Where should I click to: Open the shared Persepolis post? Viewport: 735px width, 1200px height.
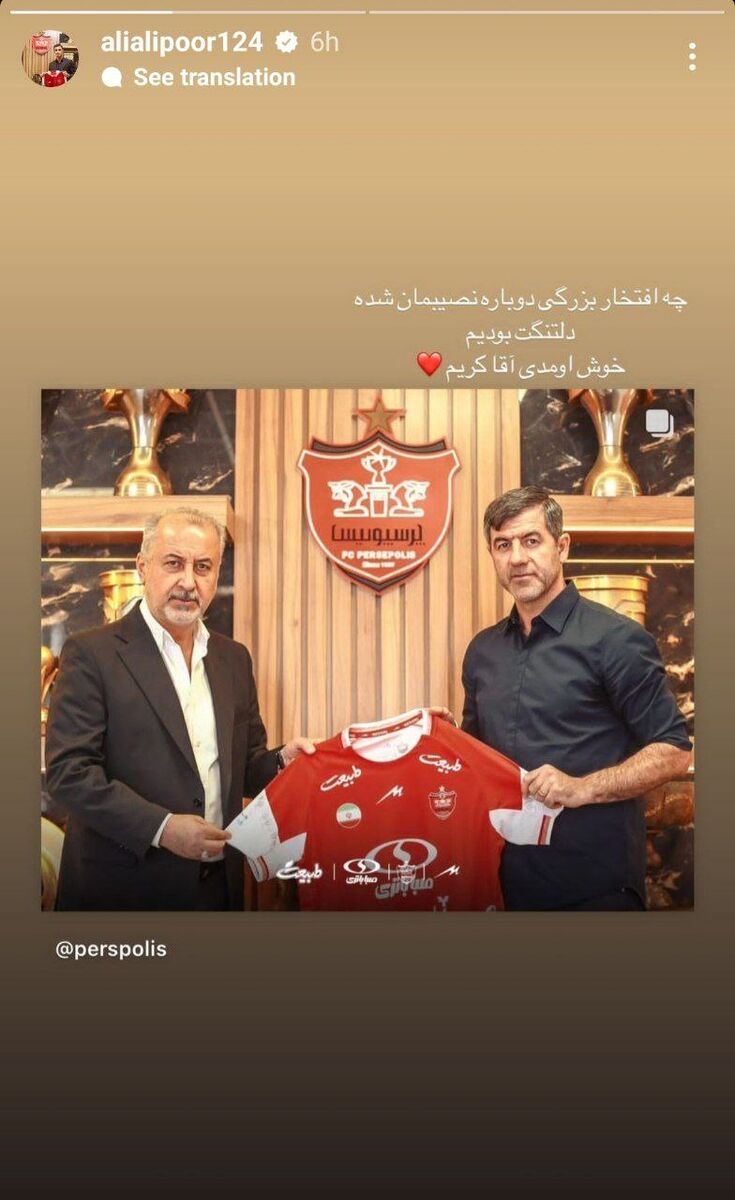pyautogui.click(x=367, y=650)
